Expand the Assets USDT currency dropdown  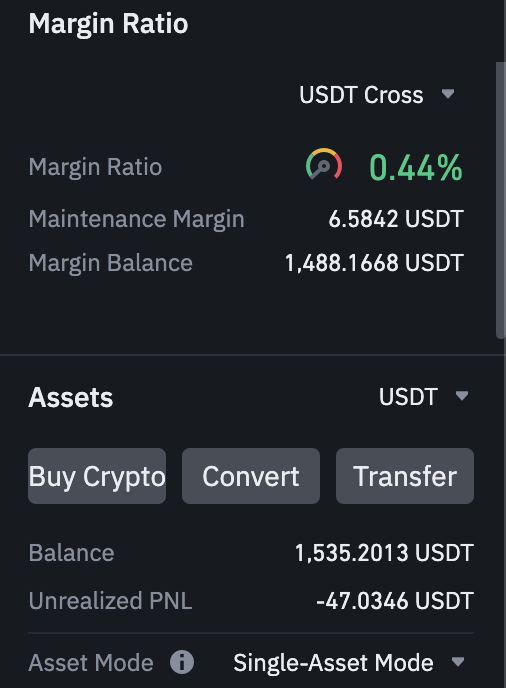point(423,396)
